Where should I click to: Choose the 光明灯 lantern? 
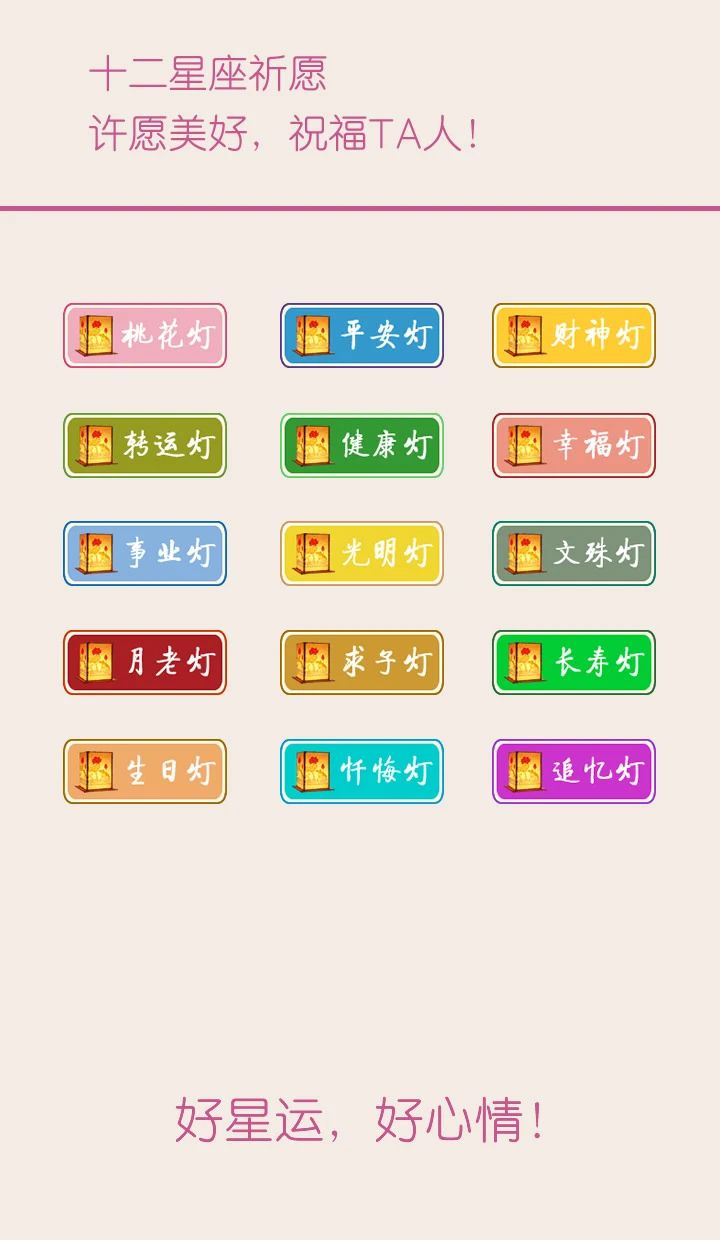point(361,553)
